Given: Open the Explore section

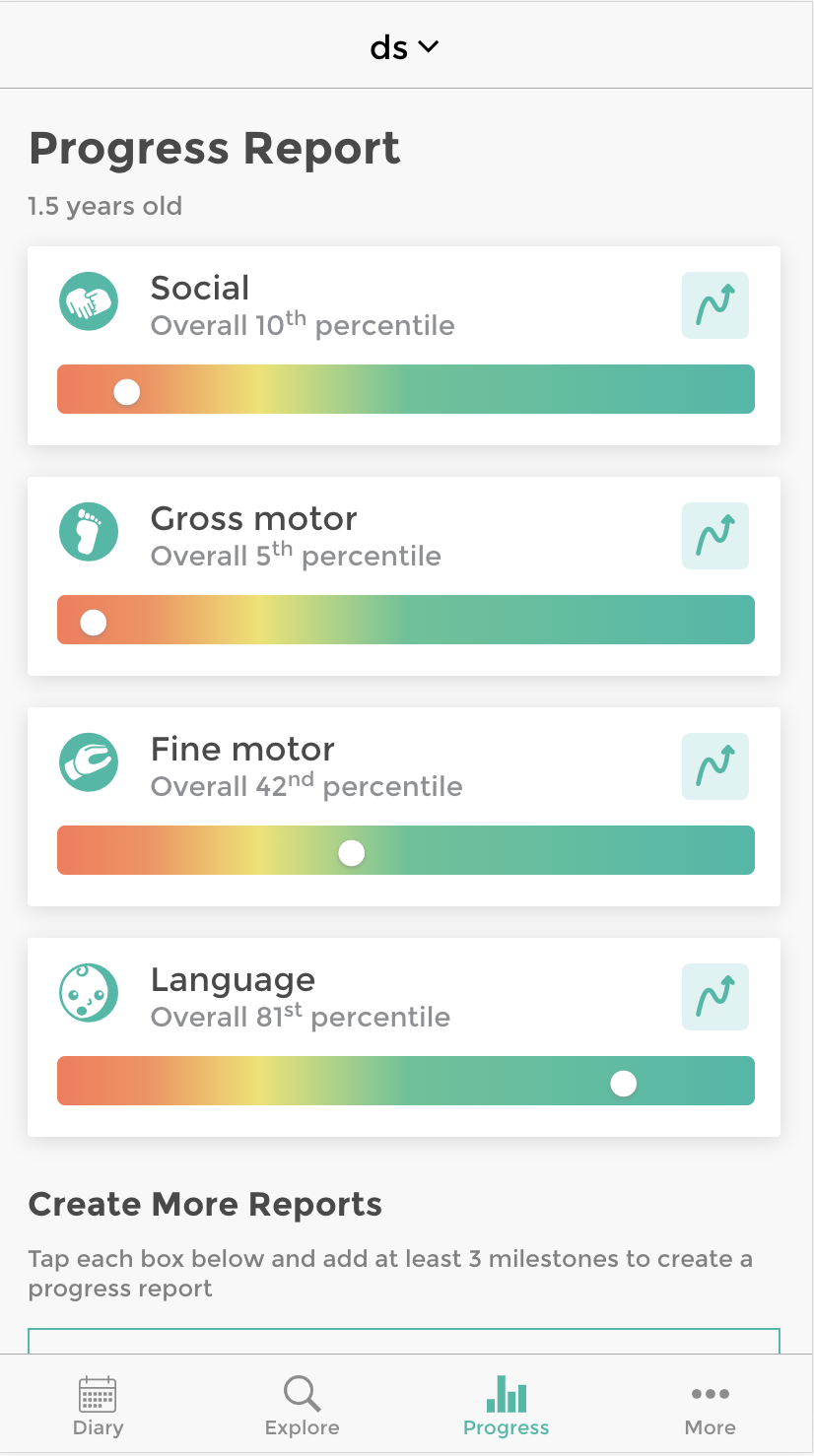Looking at the screenshot, I should click(x=302, y=1404).
